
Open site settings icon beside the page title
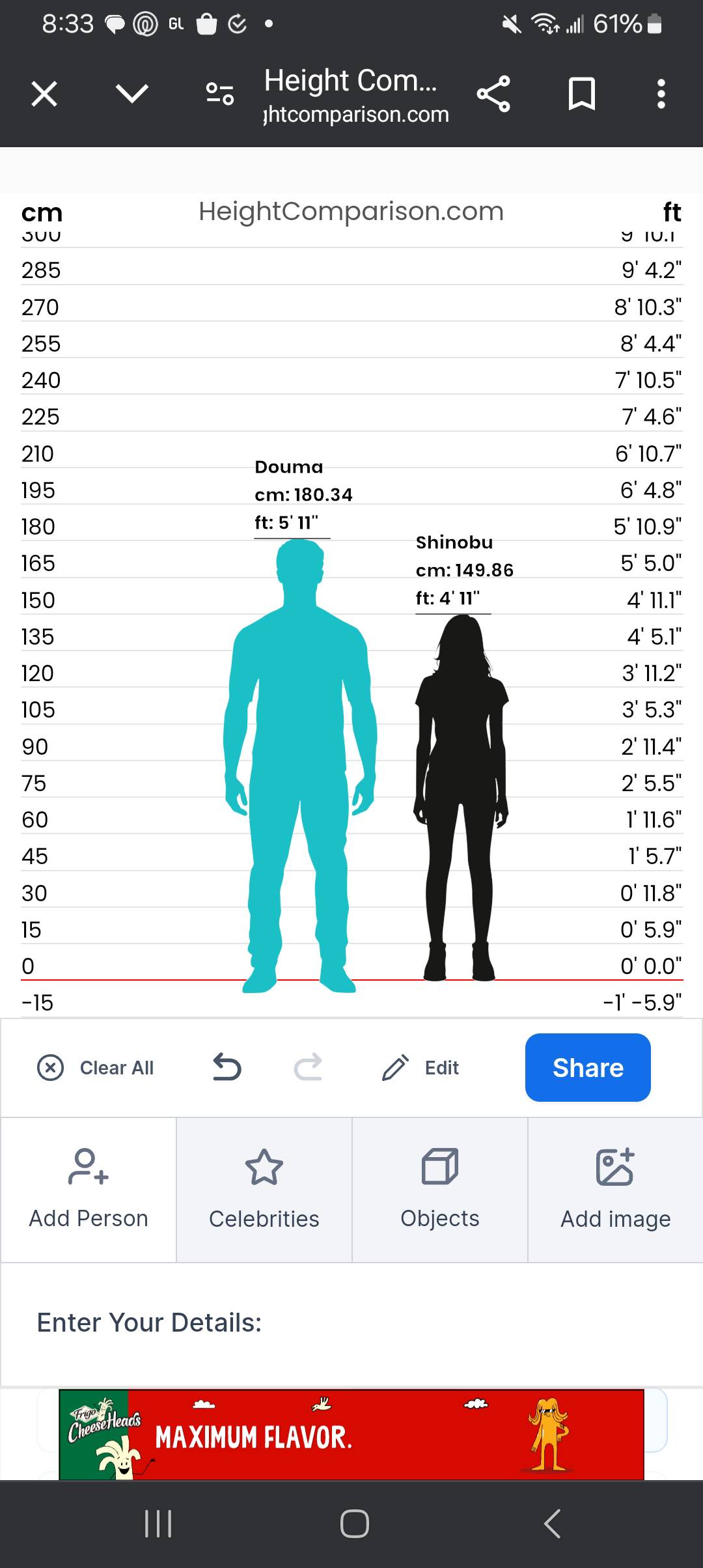coord(220,94)
